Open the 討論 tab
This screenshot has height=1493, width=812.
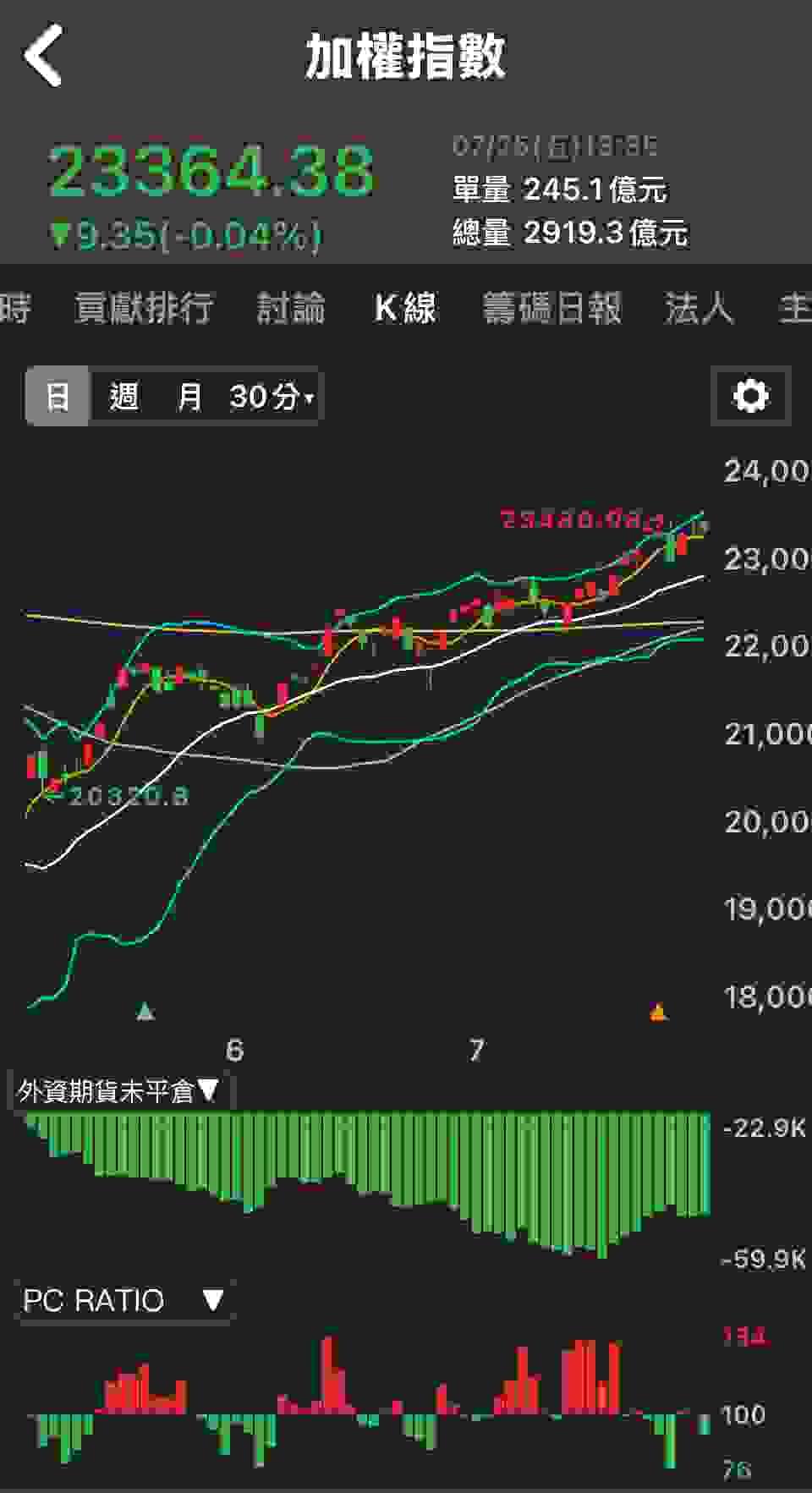[x=291, y=308]
